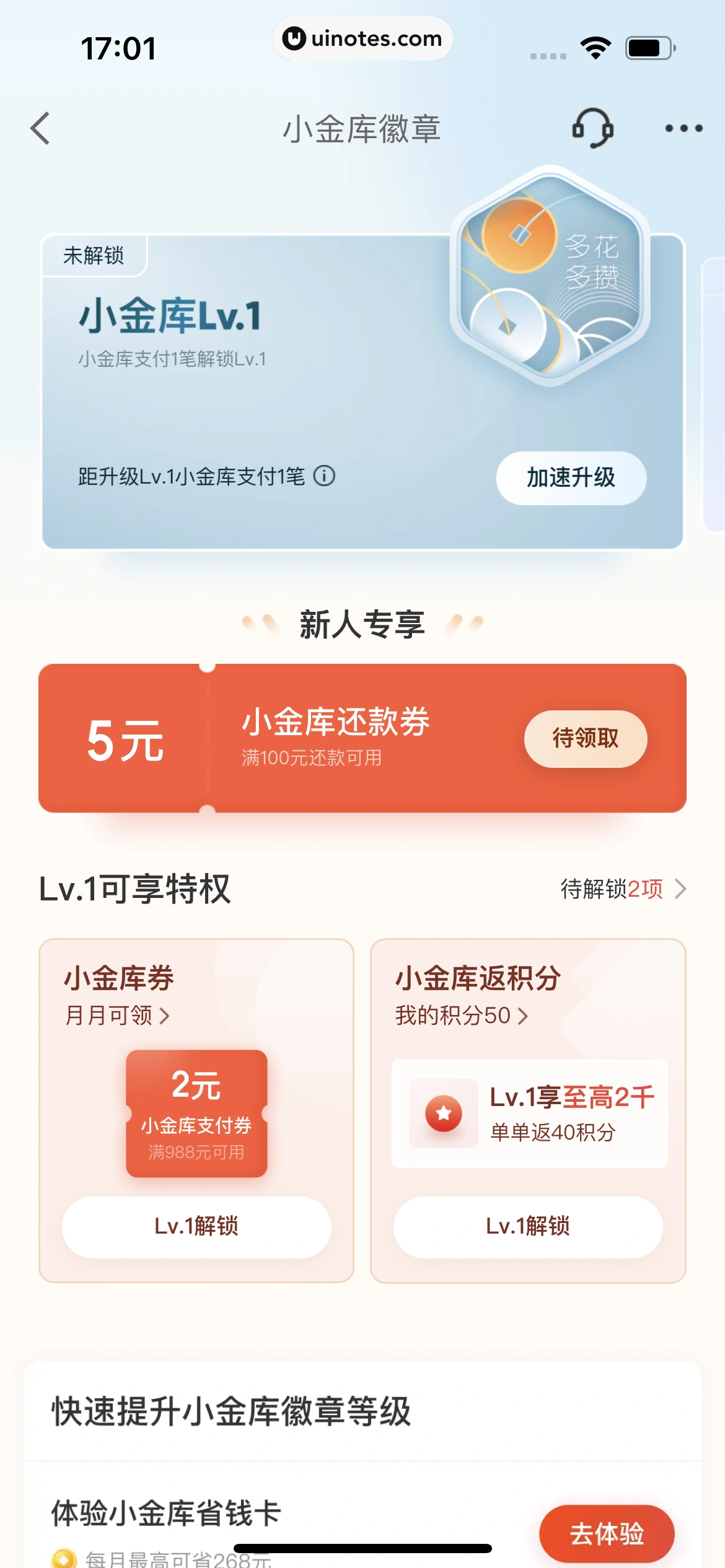Go back from 小金库徽章 page

(41, 128)
